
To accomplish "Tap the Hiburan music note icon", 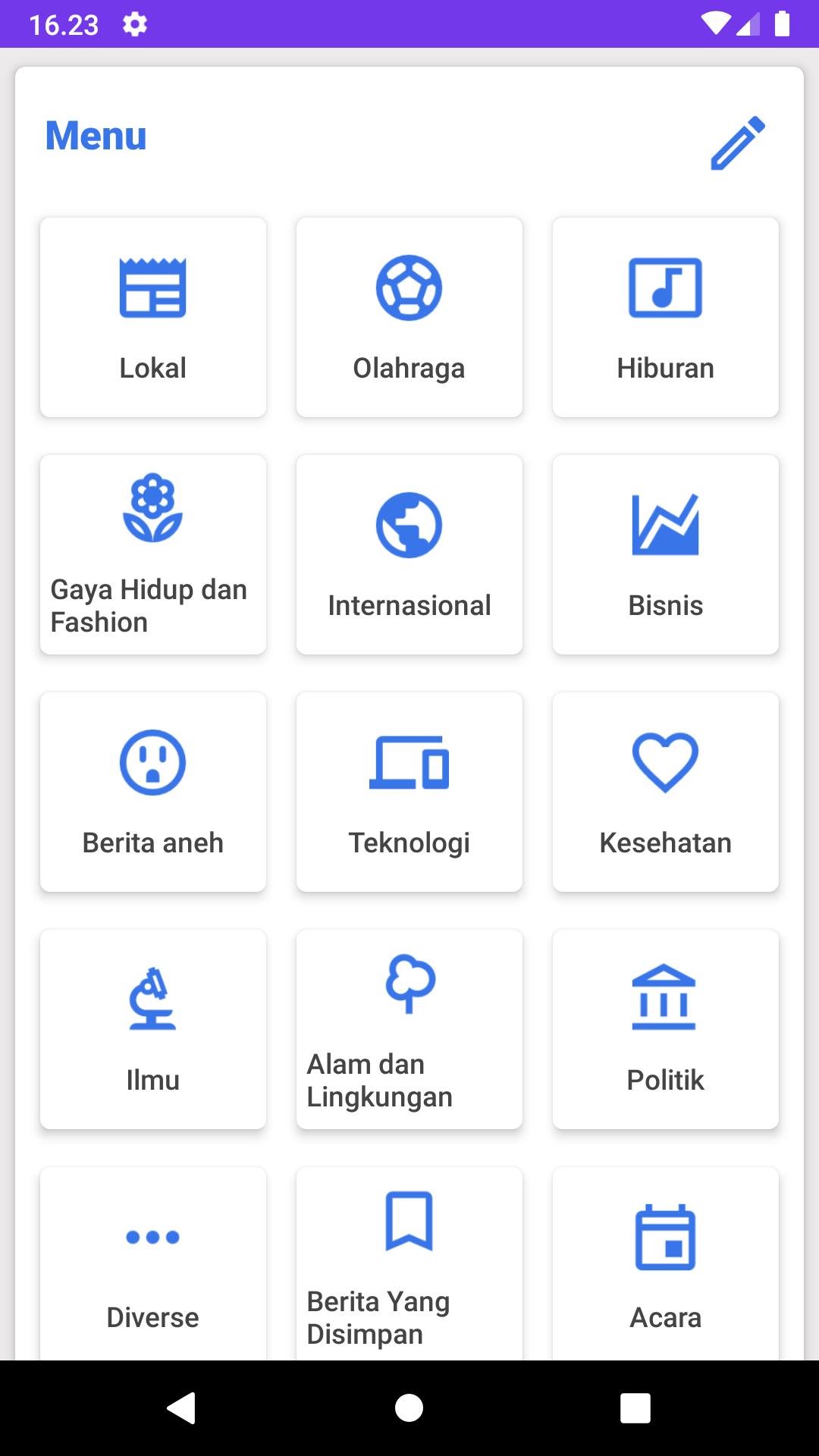I will pyautogui.click(x=666, y=288).
